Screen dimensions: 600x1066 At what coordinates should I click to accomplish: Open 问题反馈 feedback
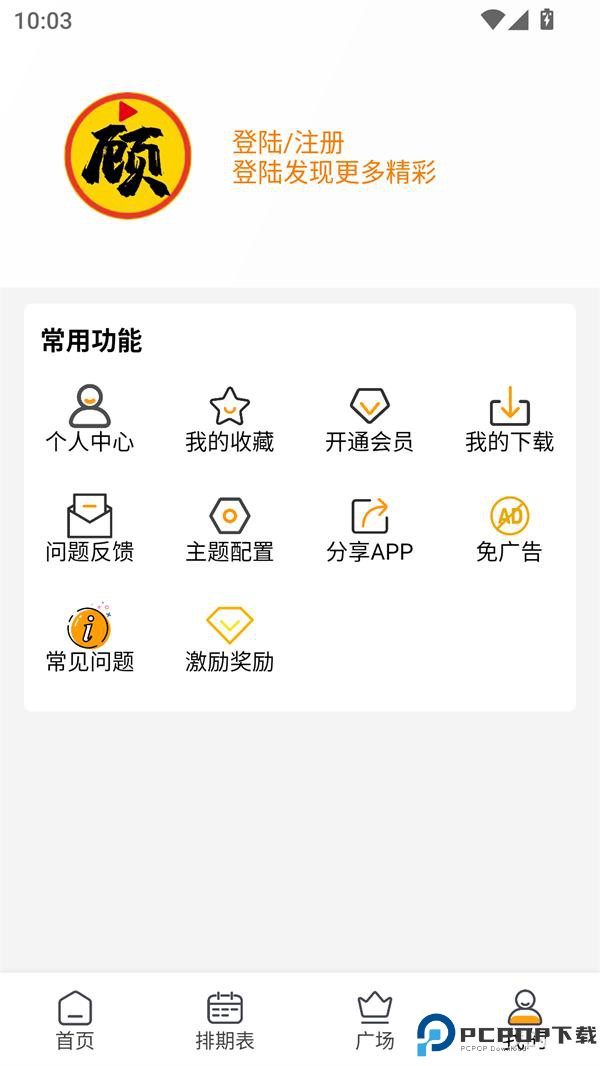coord(90,529)
